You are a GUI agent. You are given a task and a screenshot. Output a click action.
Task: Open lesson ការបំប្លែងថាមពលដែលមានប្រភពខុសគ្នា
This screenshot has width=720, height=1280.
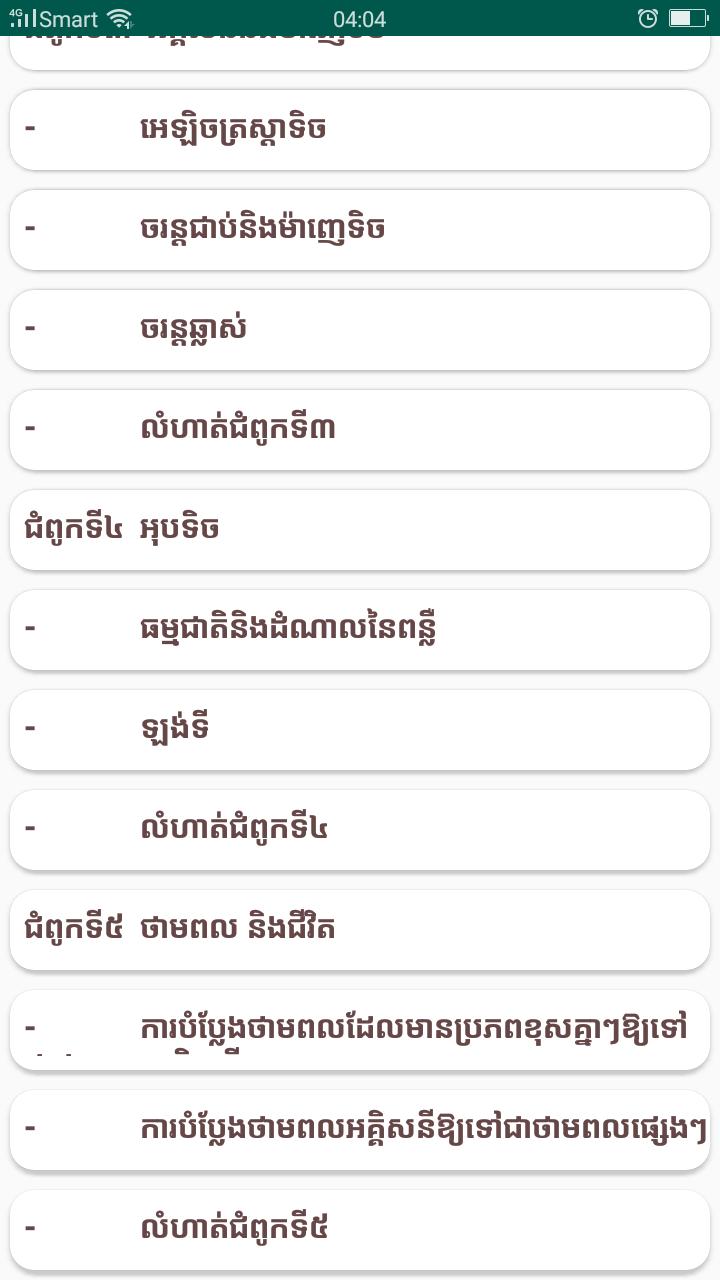(x=360, y=1029)
